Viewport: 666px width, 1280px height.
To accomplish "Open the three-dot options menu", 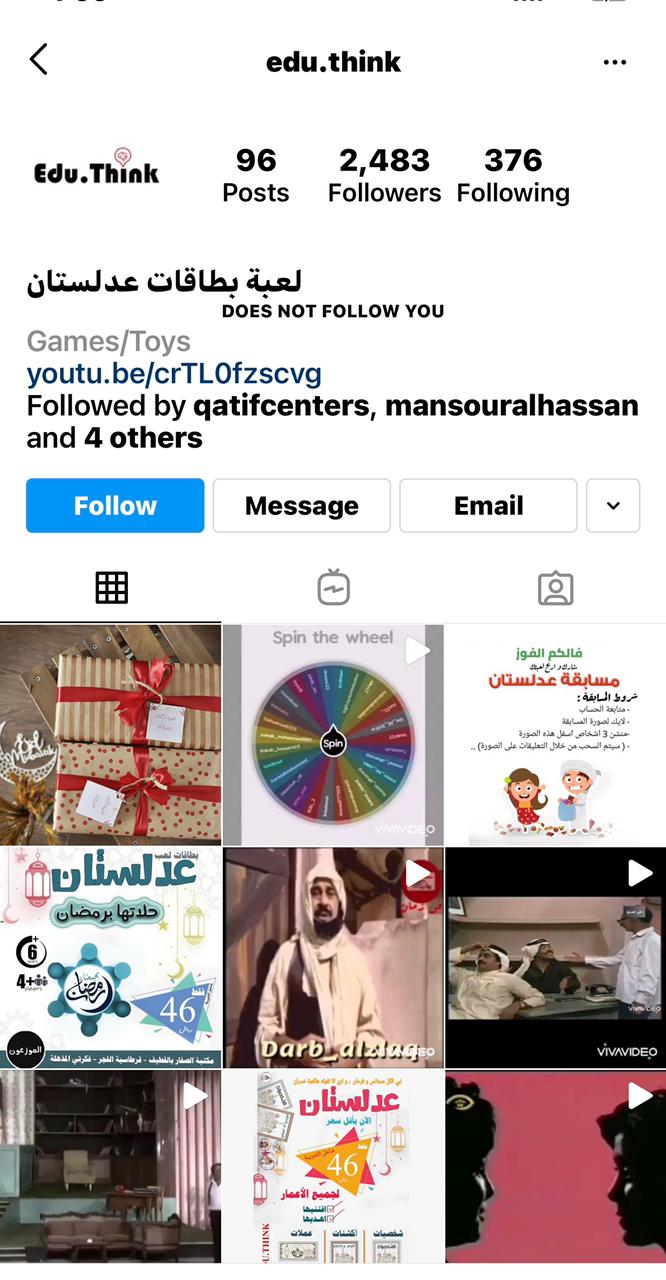I will pyautogui.click(x=614, y=62).
